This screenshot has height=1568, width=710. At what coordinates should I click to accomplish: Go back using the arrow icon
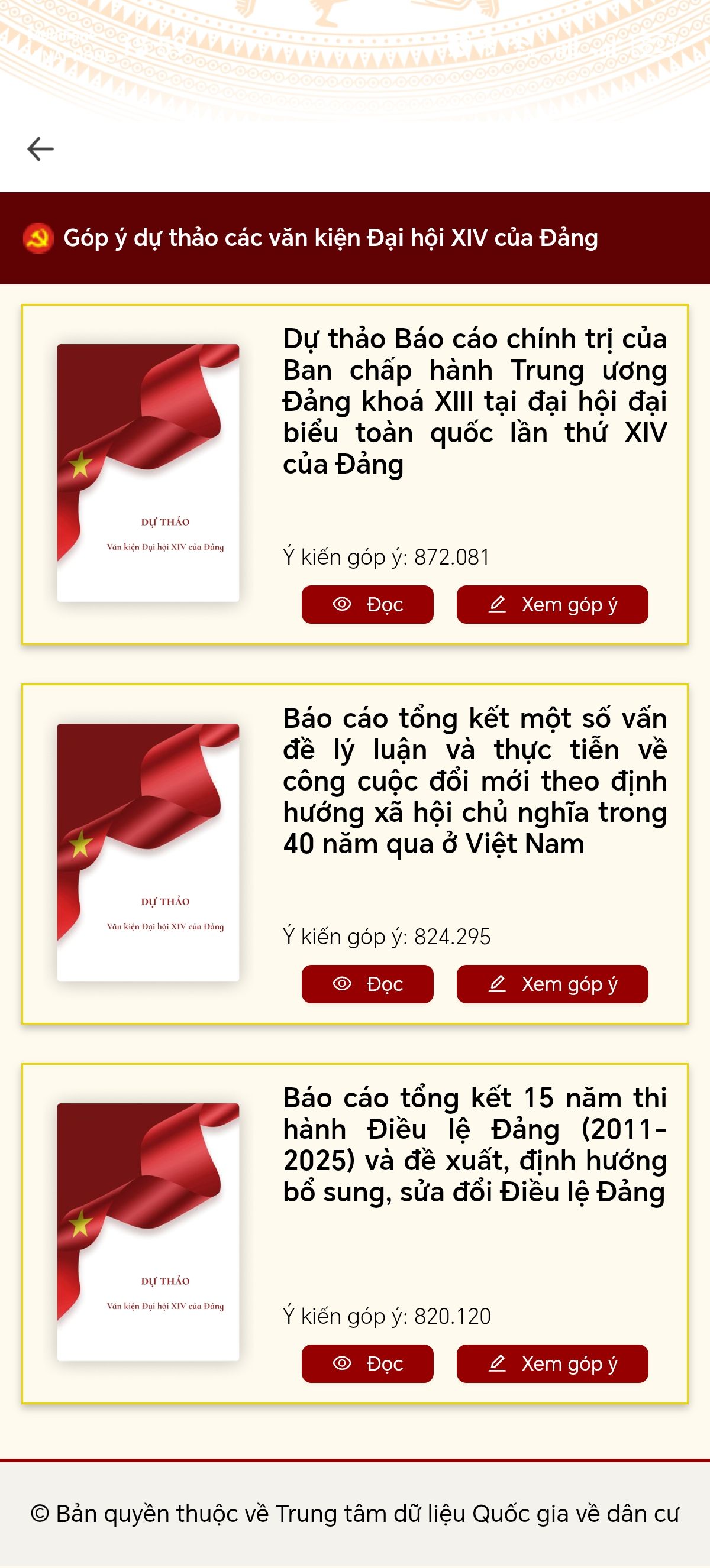[x=41, y=148]
